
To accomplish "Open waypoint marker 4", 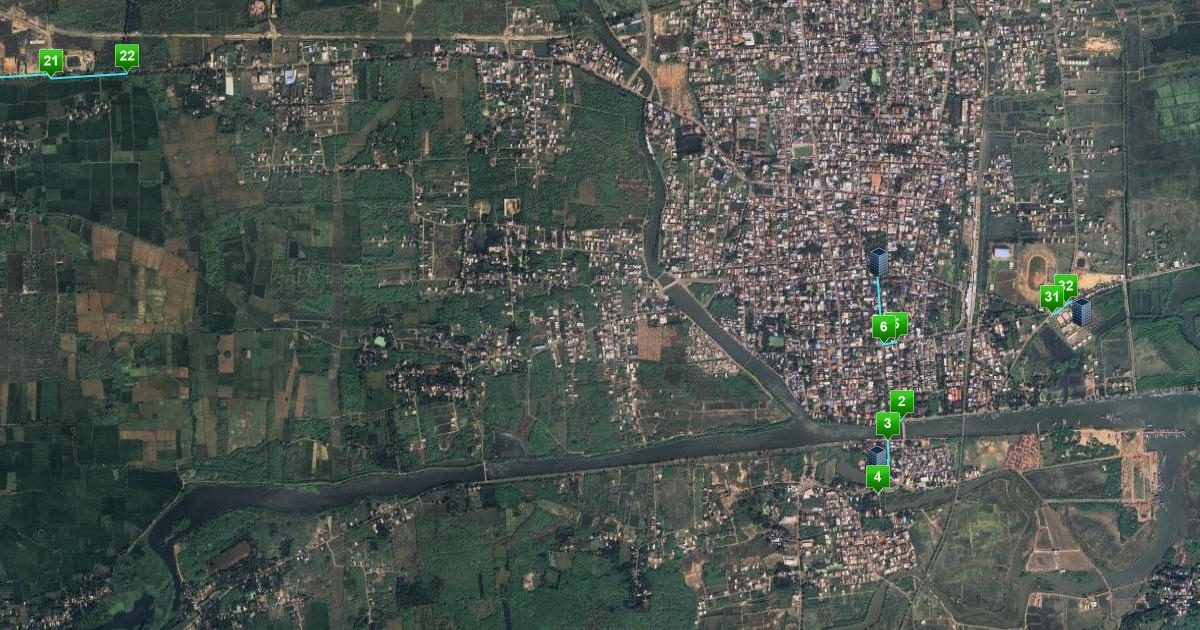I will (878, 477).
